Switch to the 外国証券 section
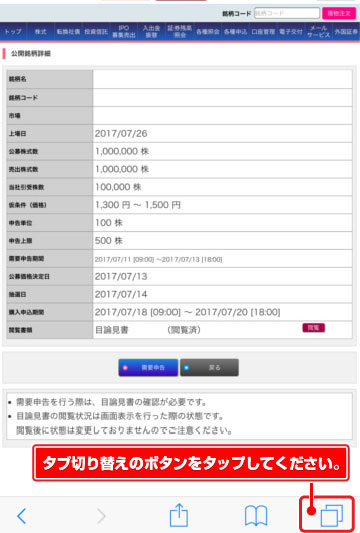This screenshot has width=360, height=533. [x=346, y=32]
